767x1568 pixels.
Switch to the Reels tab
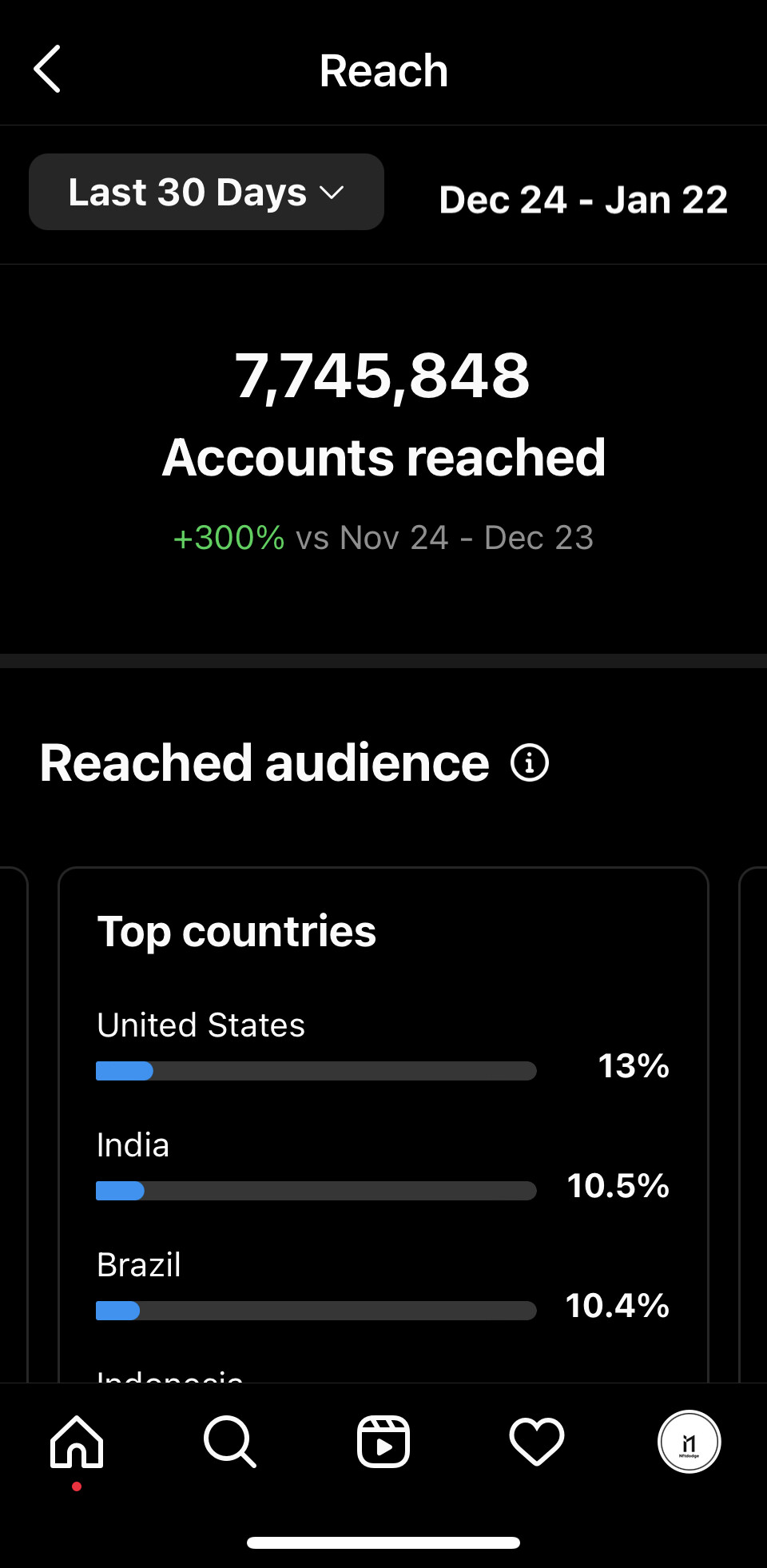pos(383,1442)
